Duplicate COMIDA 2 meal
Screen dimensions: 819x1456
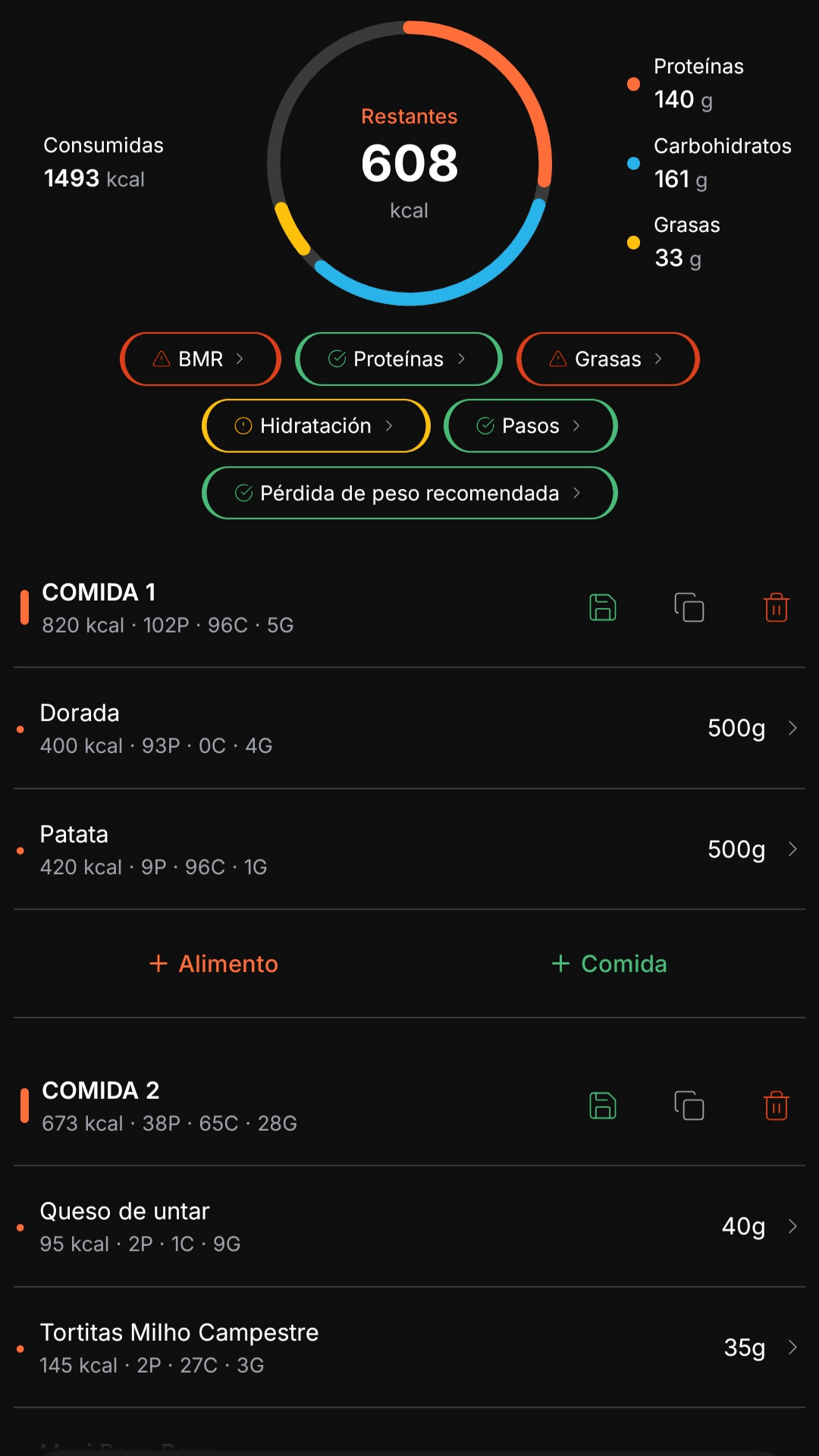tap(689, 1106)
